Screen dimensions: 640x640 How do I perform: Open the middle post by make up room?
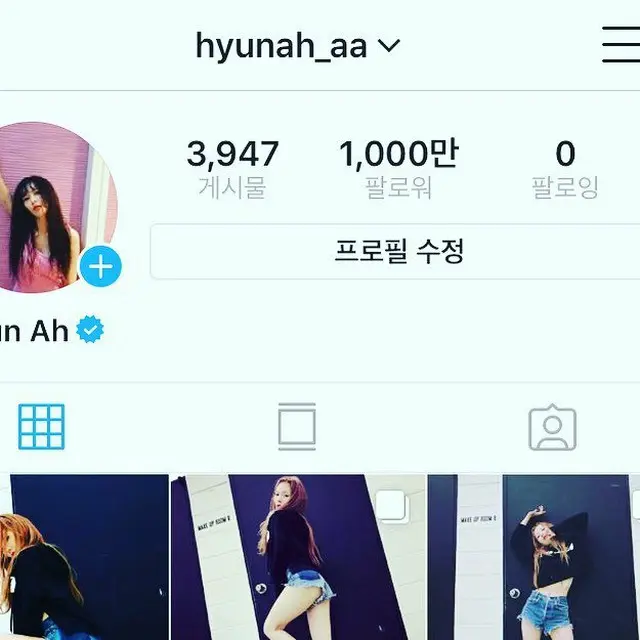[x=297, y=557]
